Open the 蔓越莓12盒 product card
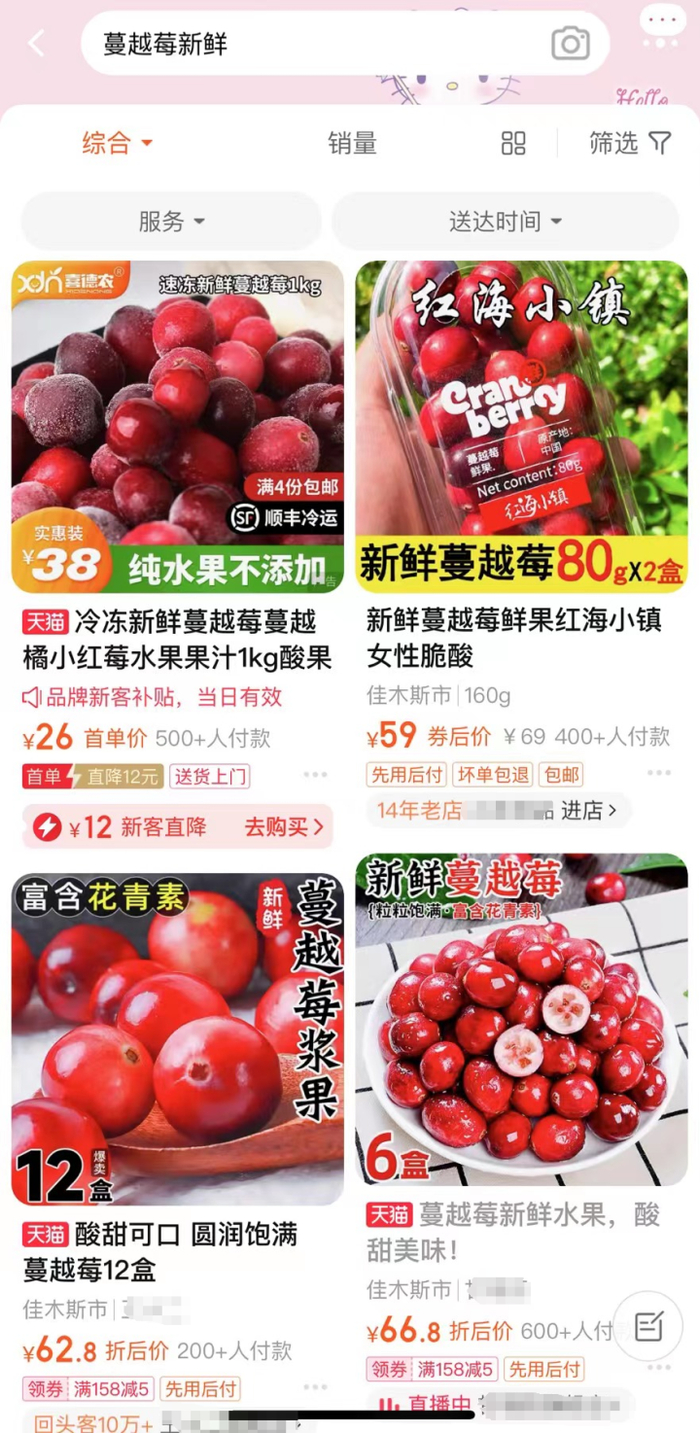The image size is (700, 1433). (x=178, y=1038)
